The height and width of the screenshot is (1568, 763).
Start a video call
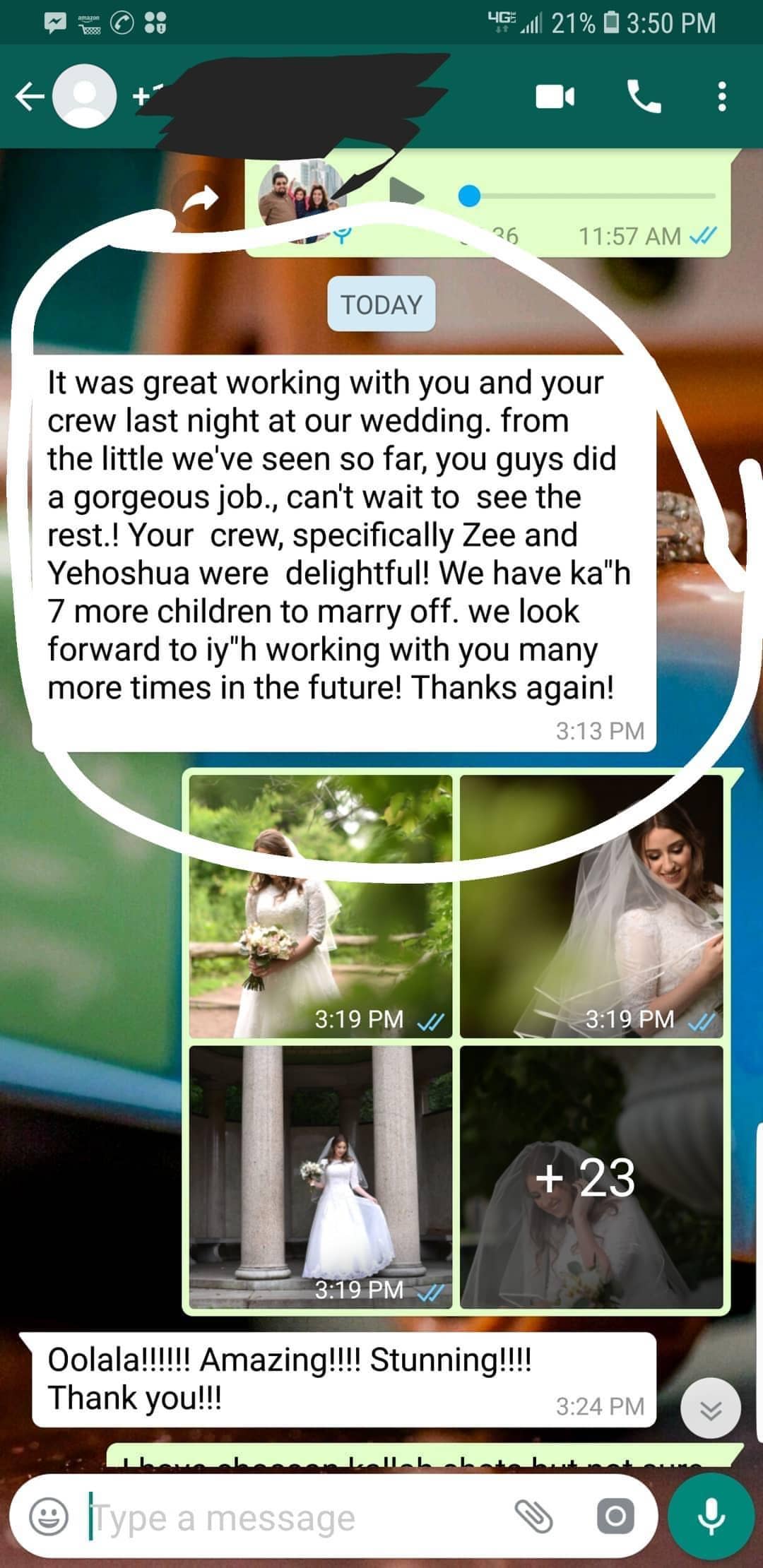click(555, 97)
